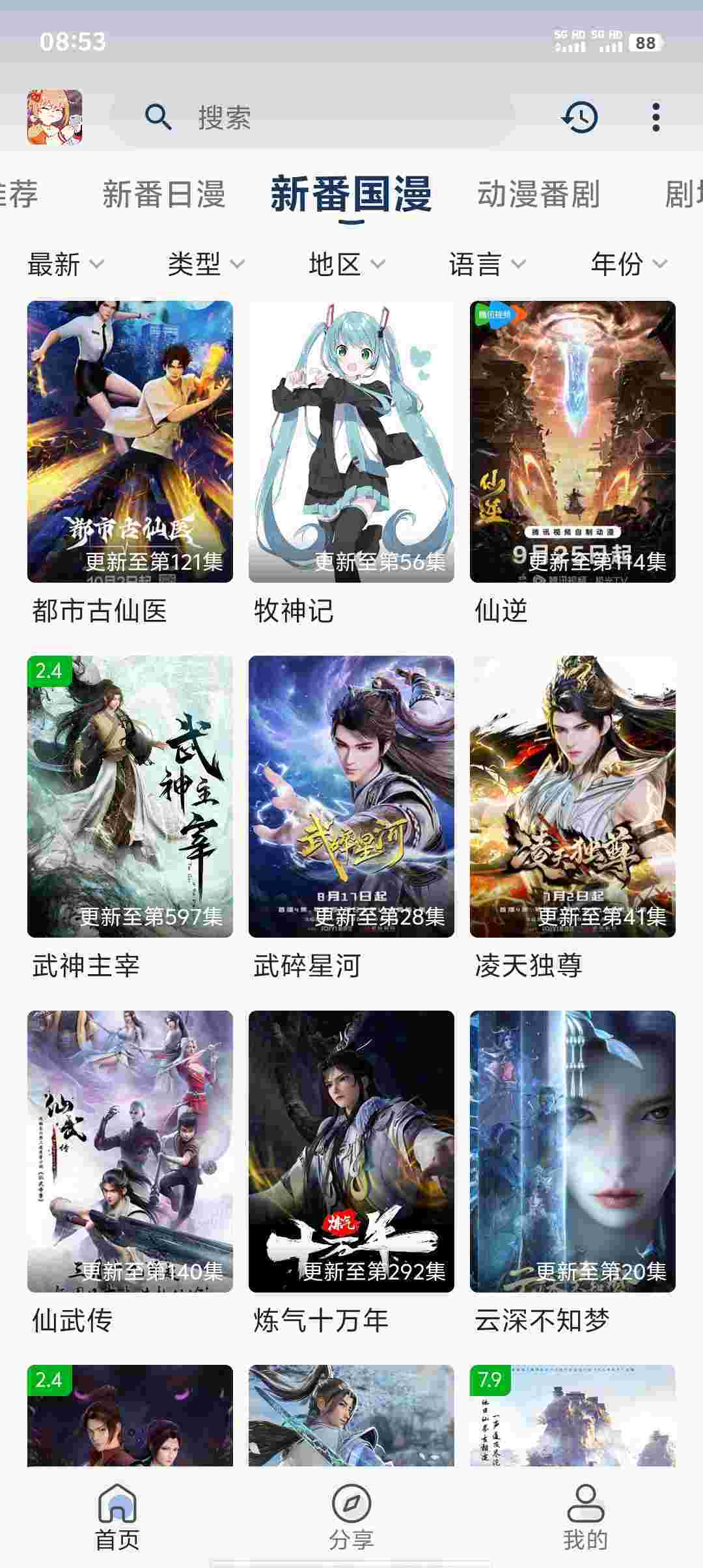Switch to the 新番日漫 tab

click(x=163, y=195)
